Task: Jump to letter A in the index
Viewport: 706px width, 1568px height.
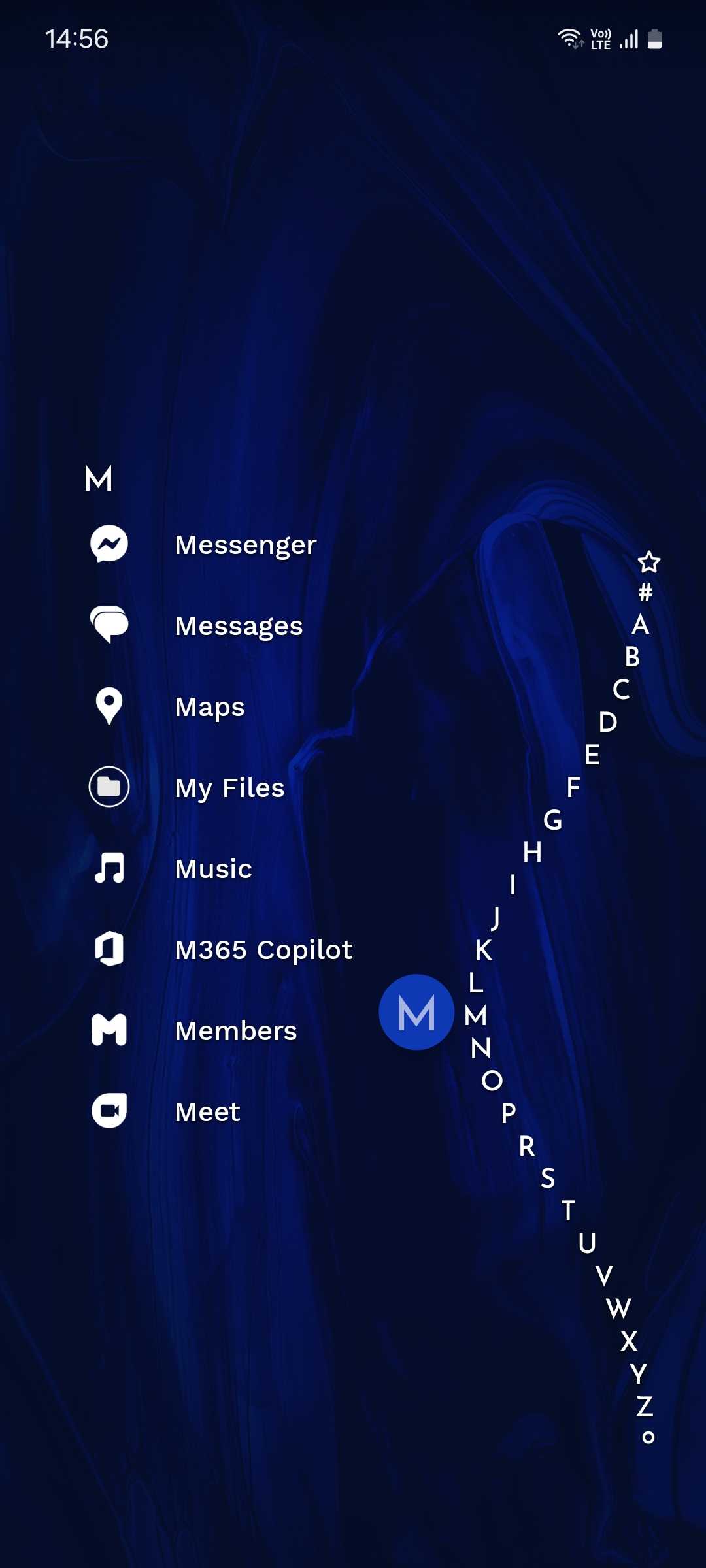Action: click(x=640, y=625)
